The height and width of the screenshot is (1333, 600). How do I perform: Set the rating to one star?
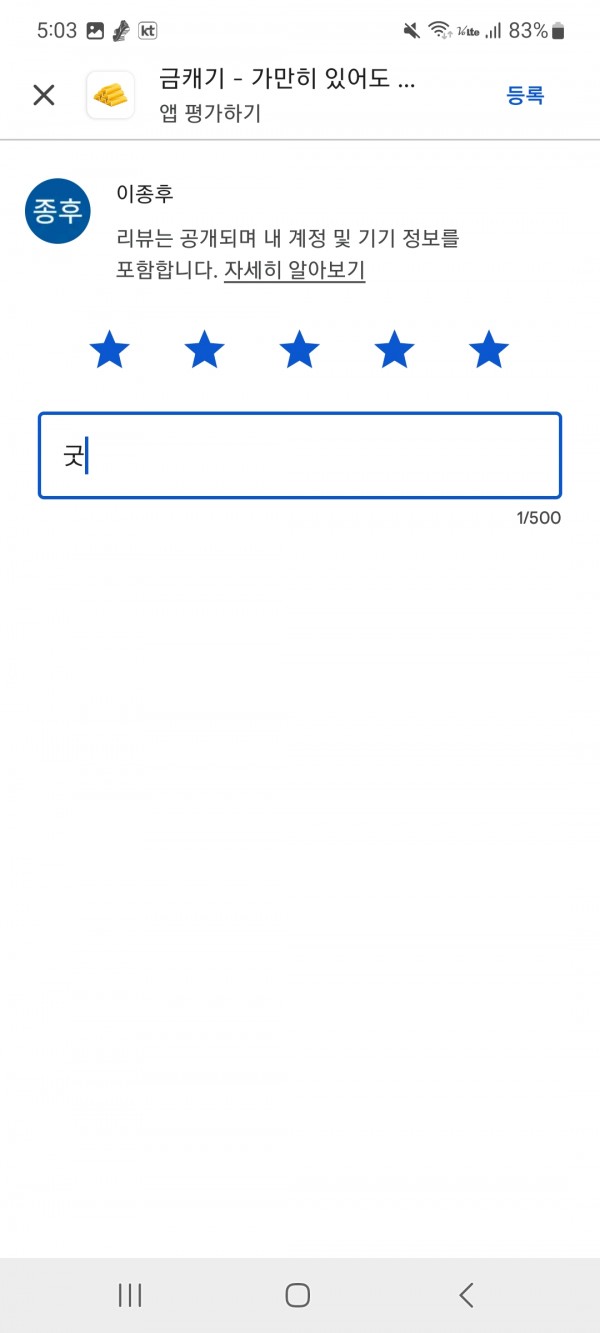pos(110,351)
